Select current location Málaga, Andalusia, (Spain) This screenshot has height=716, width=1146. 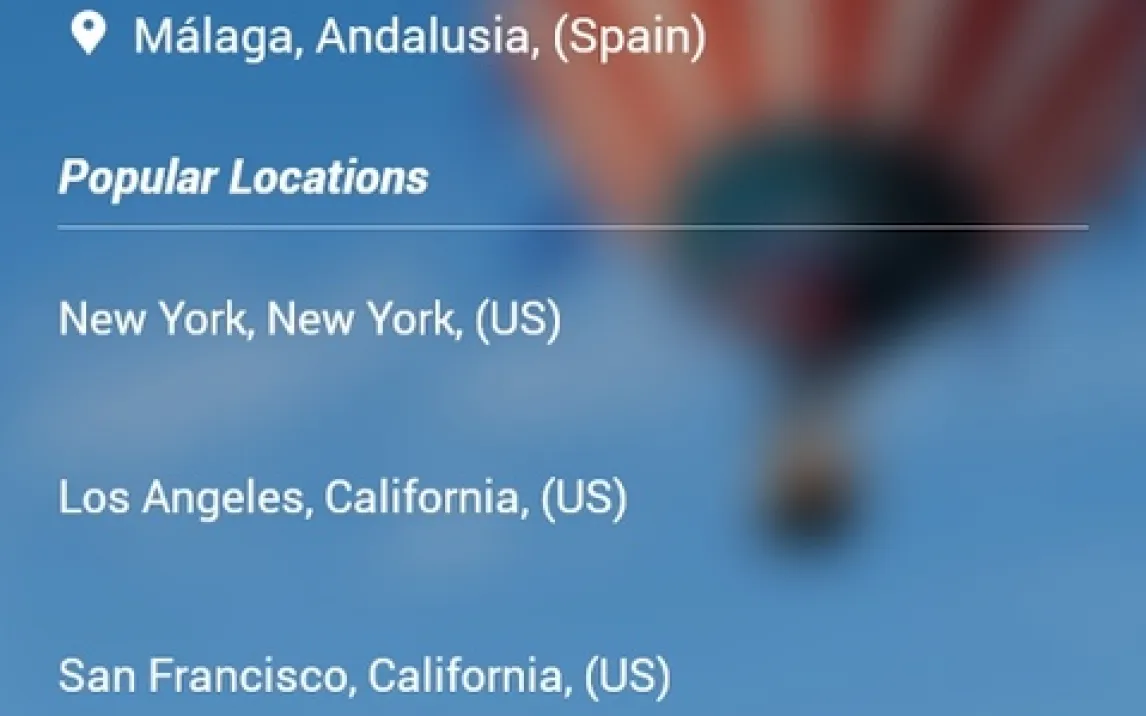419,37
